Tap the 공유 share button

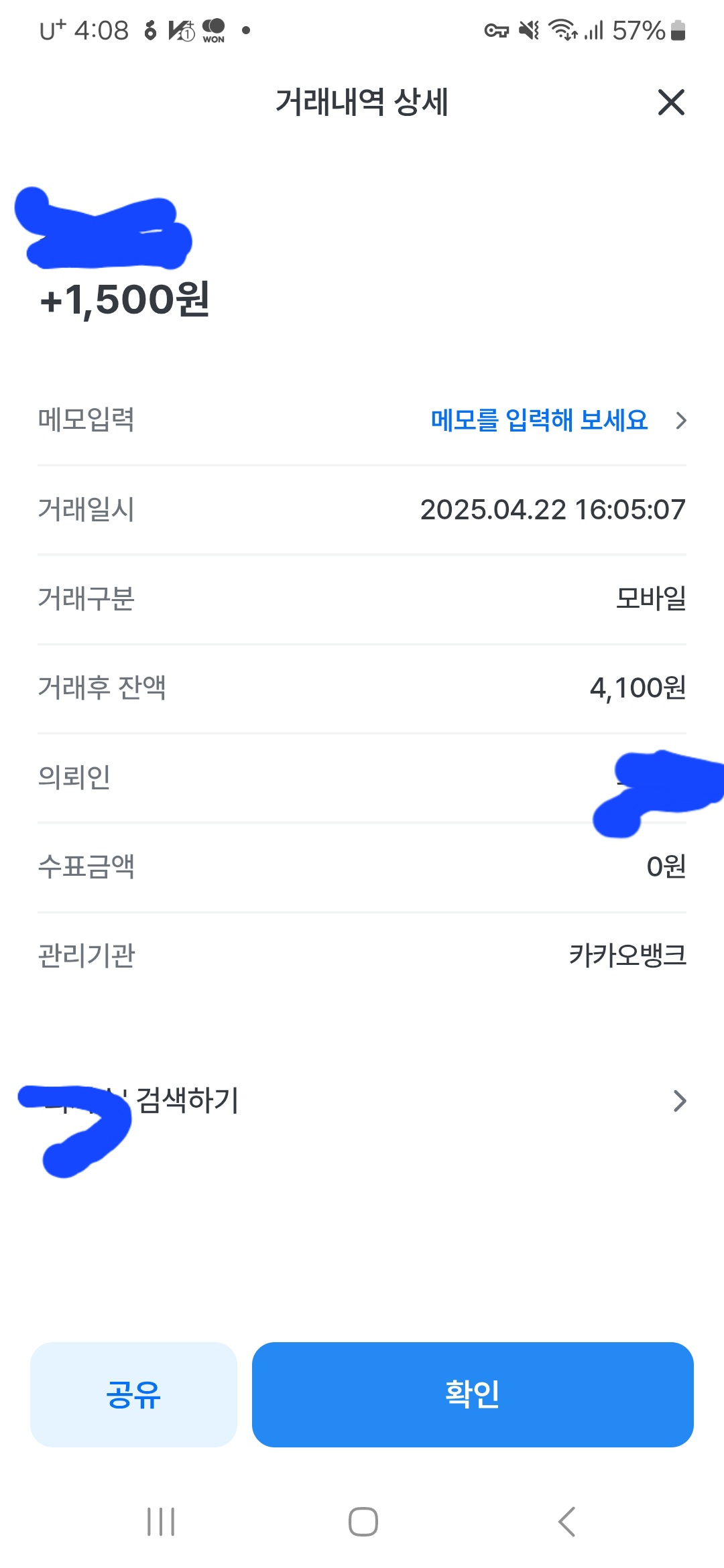(133, 1394)
